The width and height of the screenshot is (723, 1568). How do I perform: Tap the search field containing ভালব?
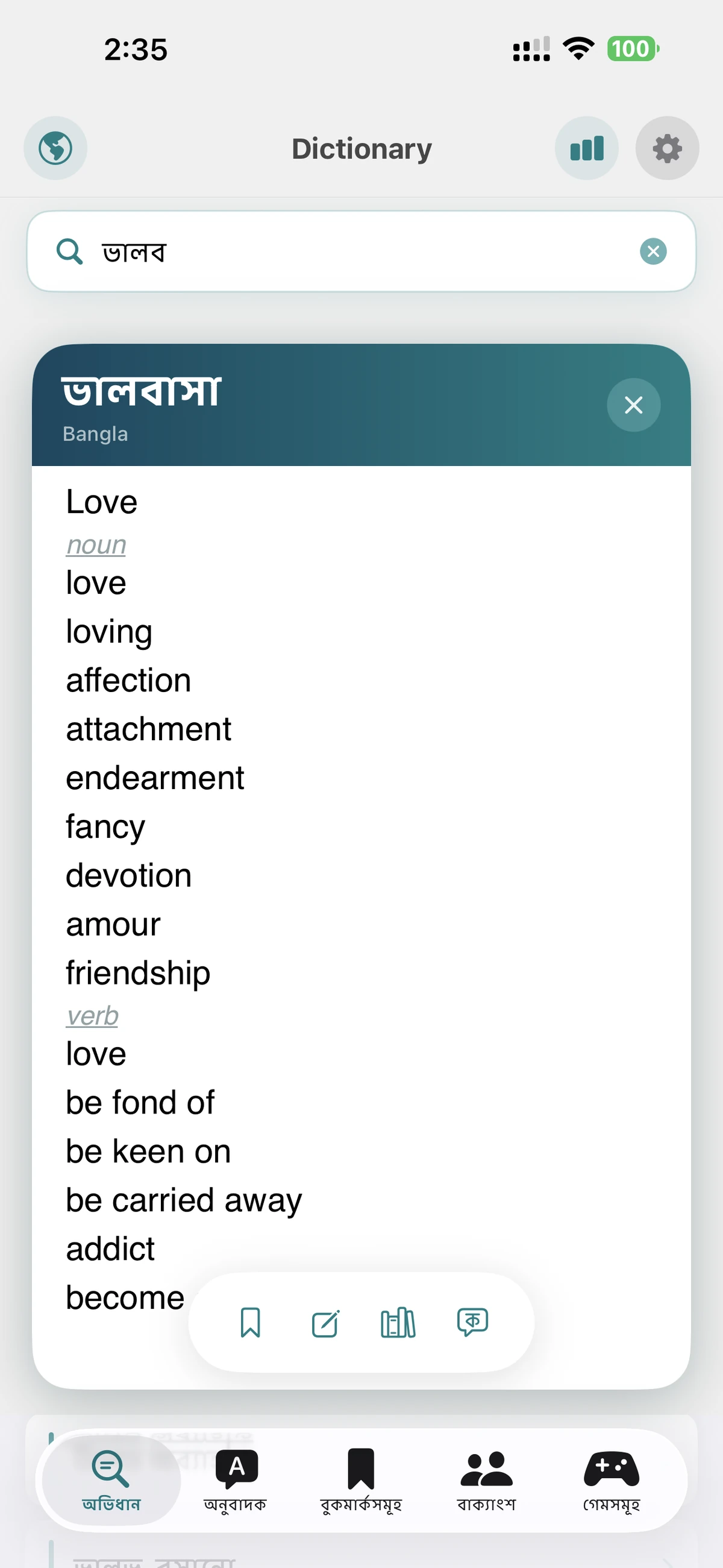pos(361,251)
